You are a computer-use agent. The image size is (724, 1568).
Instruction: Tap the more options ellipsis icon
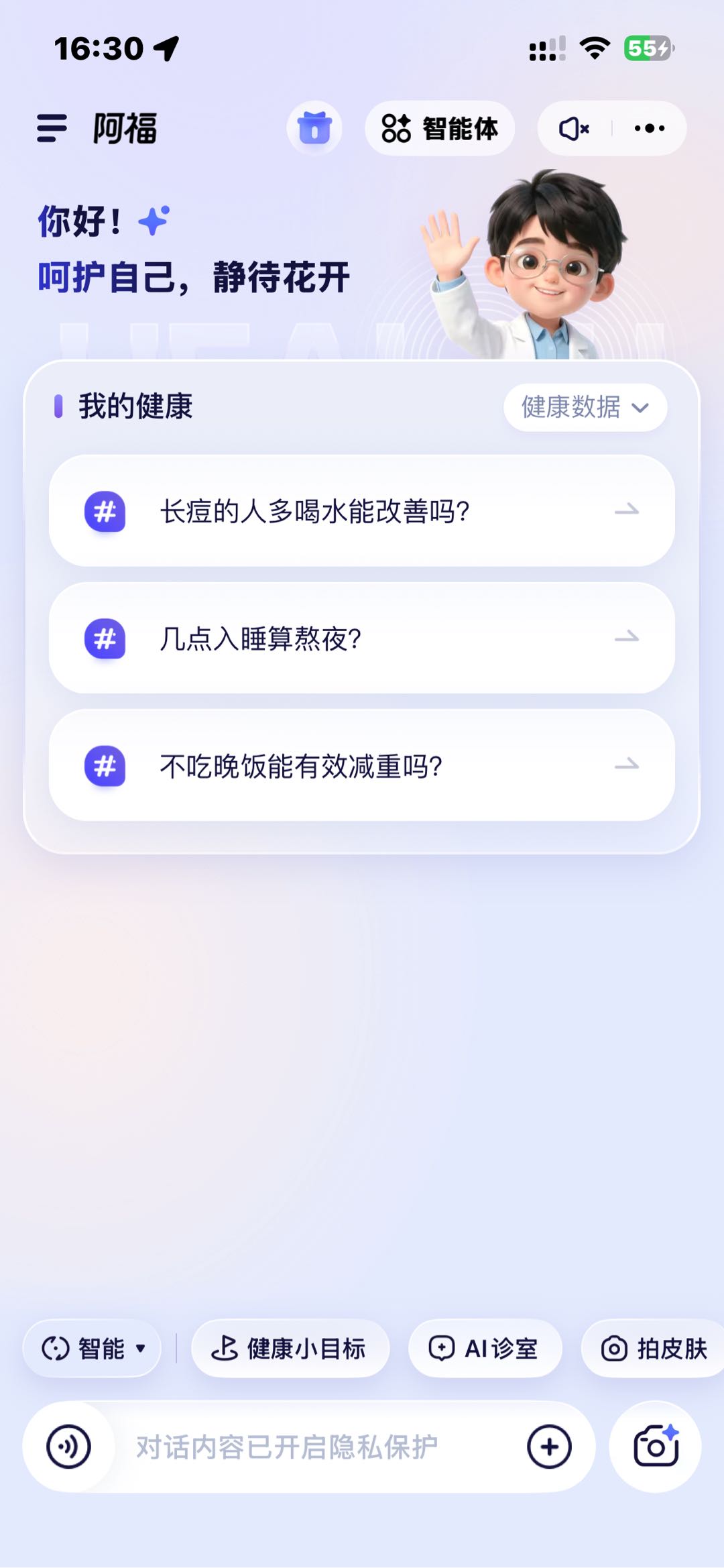(651, 127)
